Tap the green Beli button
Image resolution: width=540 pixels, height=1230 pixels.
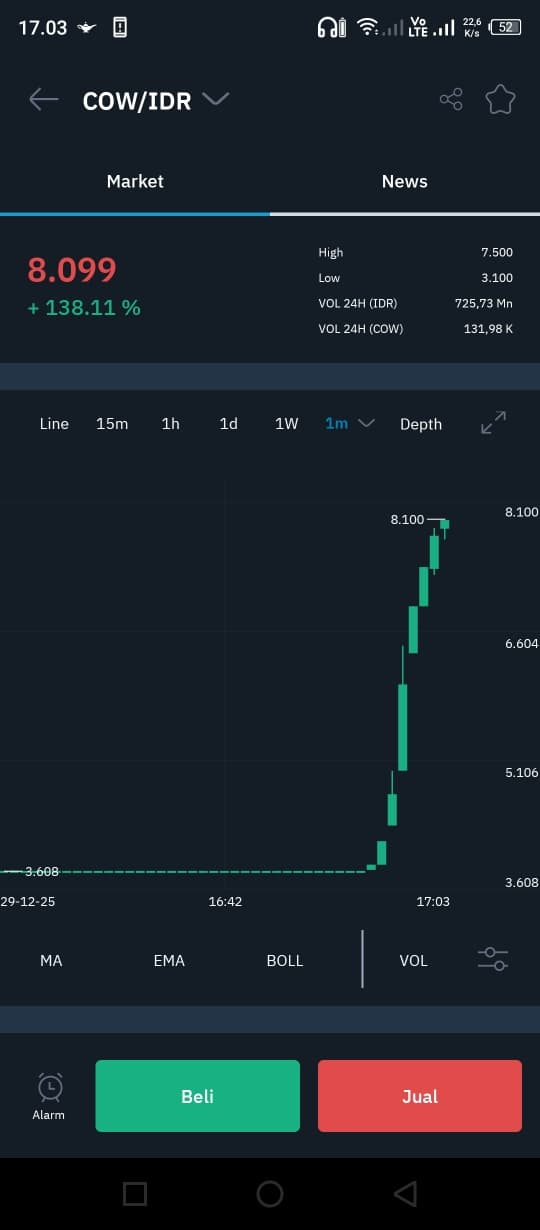pos(198,1096)
